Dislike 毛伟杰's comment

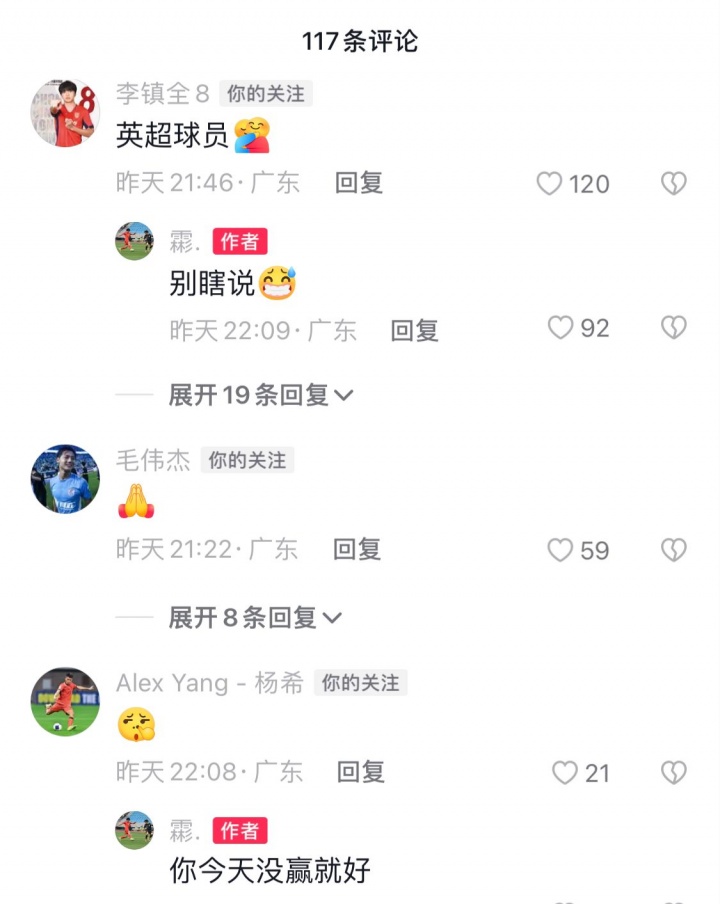pyautogui.click(x=674, y=550)
